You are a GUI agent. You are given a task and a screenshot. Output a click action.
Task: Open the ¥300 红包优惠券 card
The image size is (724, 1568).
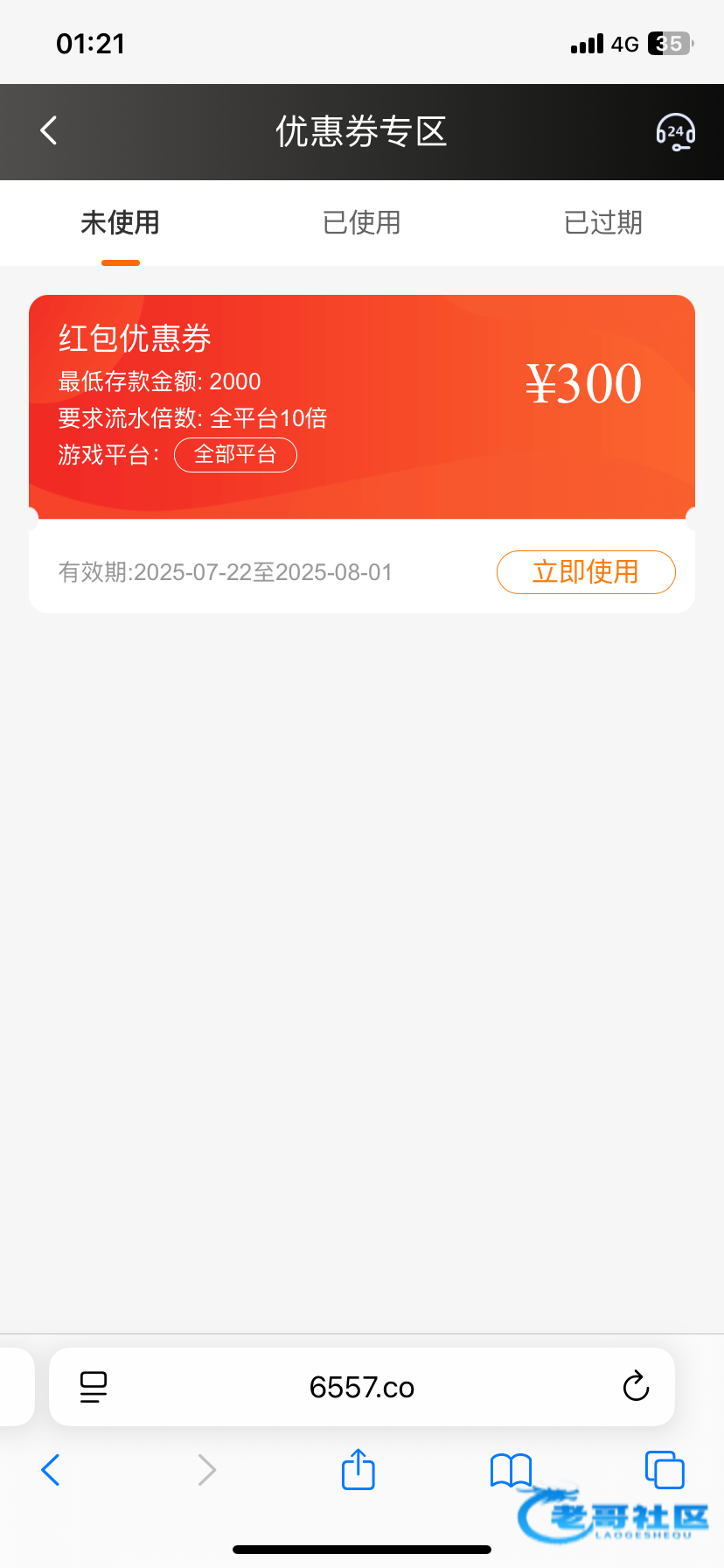coord(362,407)
